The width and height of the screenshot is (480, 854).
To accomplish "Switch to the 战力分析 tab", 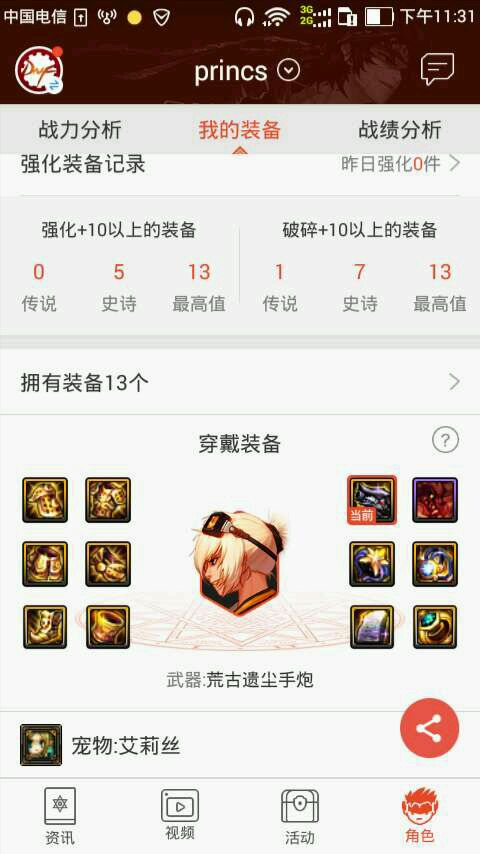I will click(x=80, y=130).
